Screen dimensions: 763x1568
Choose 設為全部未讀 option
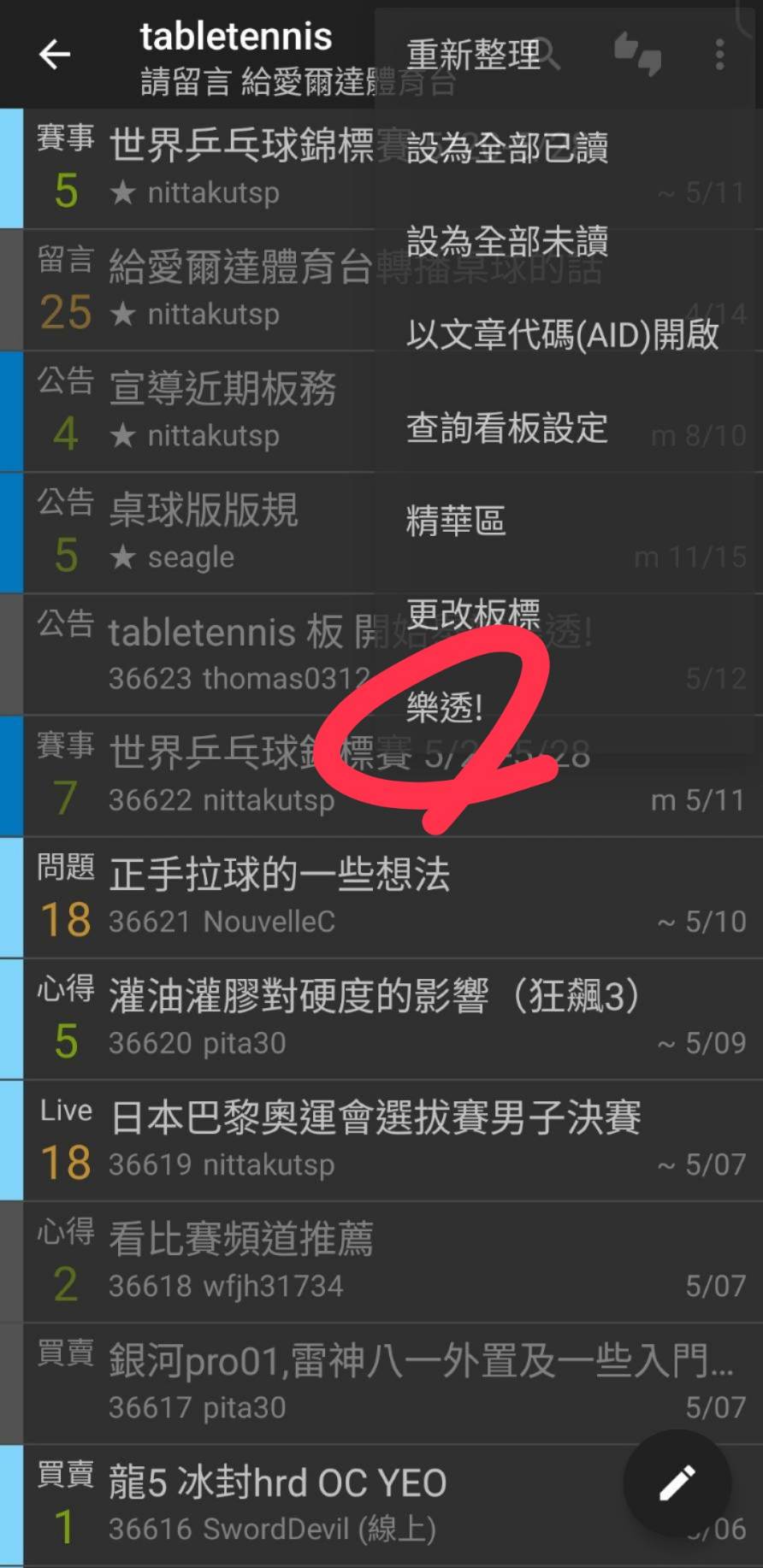[568, 241]
